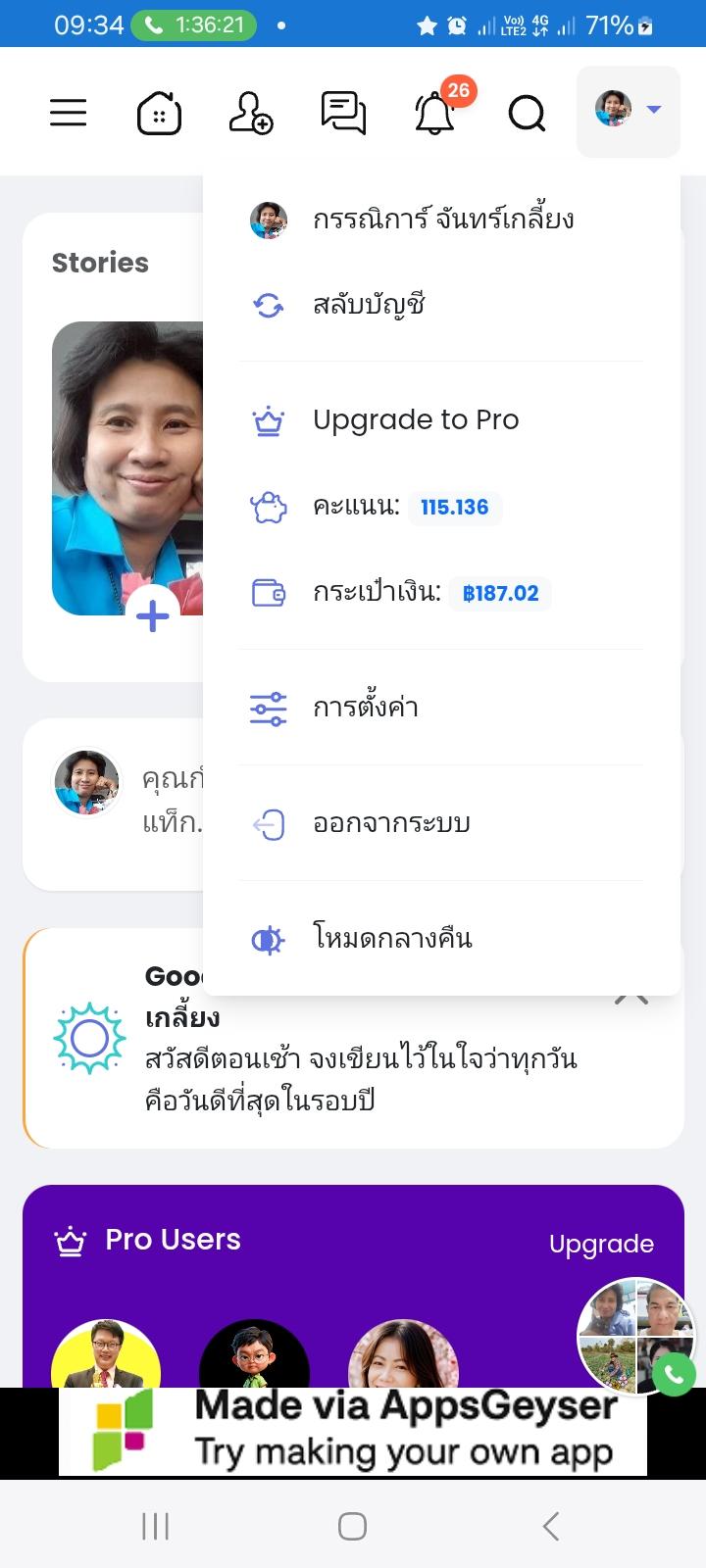This screenshot has height=1568, width=706.
Task: Log out with ออกจากระบบ
Action: point(391,823)
